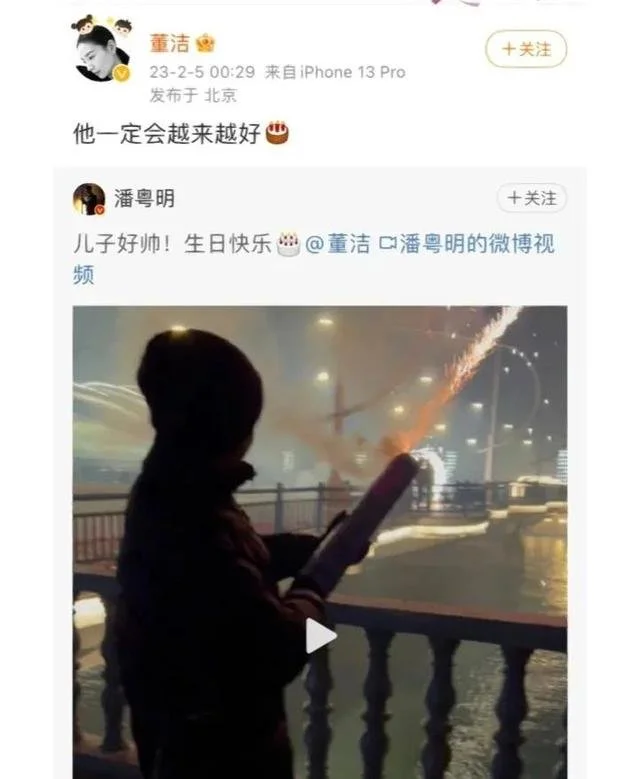Open 董洁's username link

169,44
